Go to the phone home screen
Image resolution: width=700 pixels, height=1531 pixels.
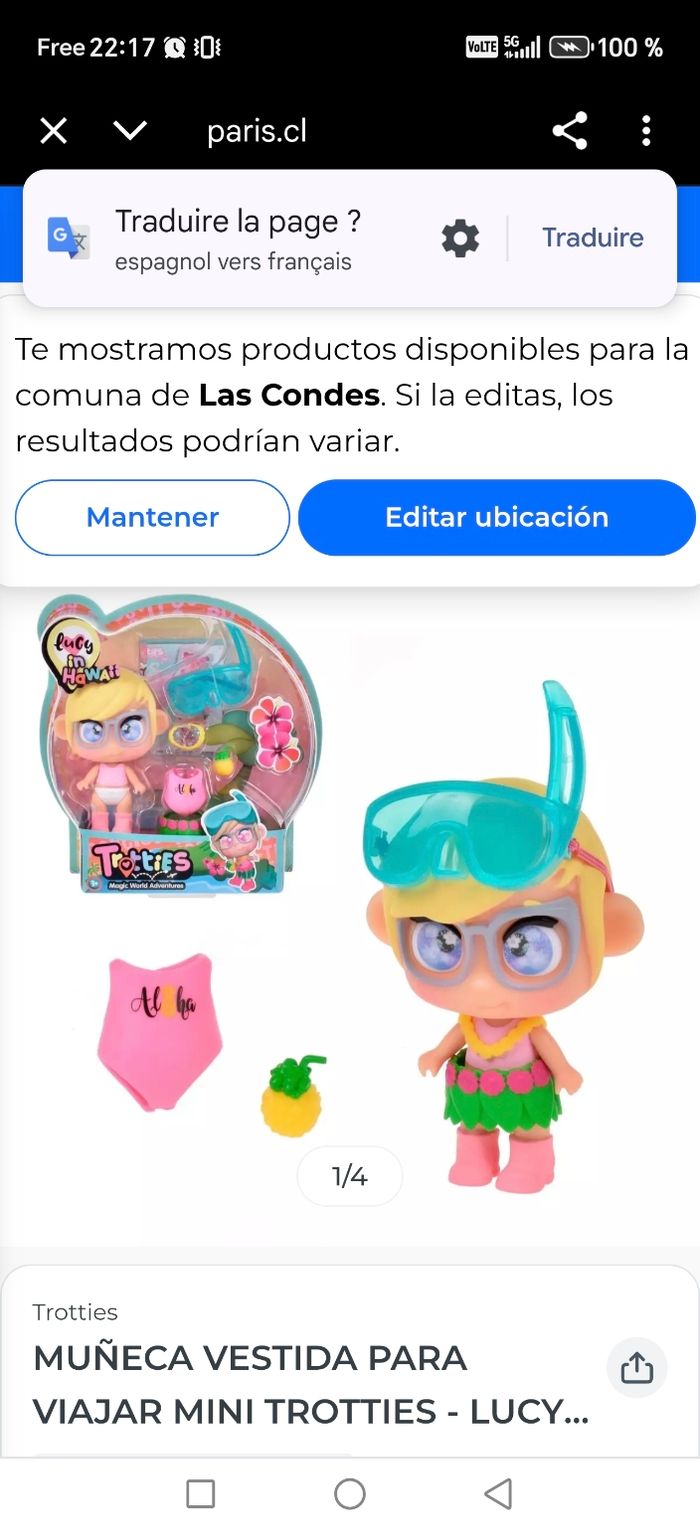[350, 1494]
